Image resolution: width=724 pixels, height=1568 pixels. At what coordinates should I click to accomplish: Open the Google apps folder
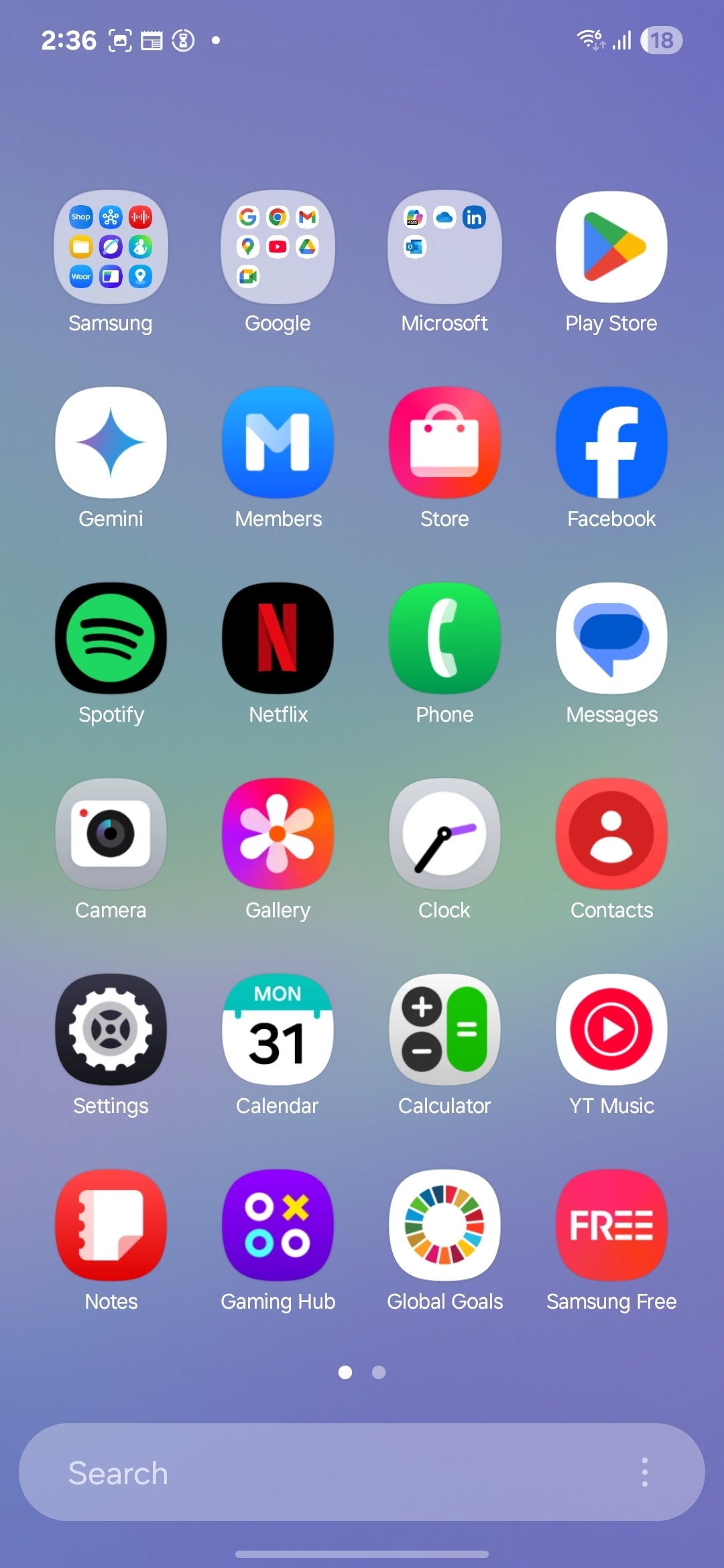point(278,247)
